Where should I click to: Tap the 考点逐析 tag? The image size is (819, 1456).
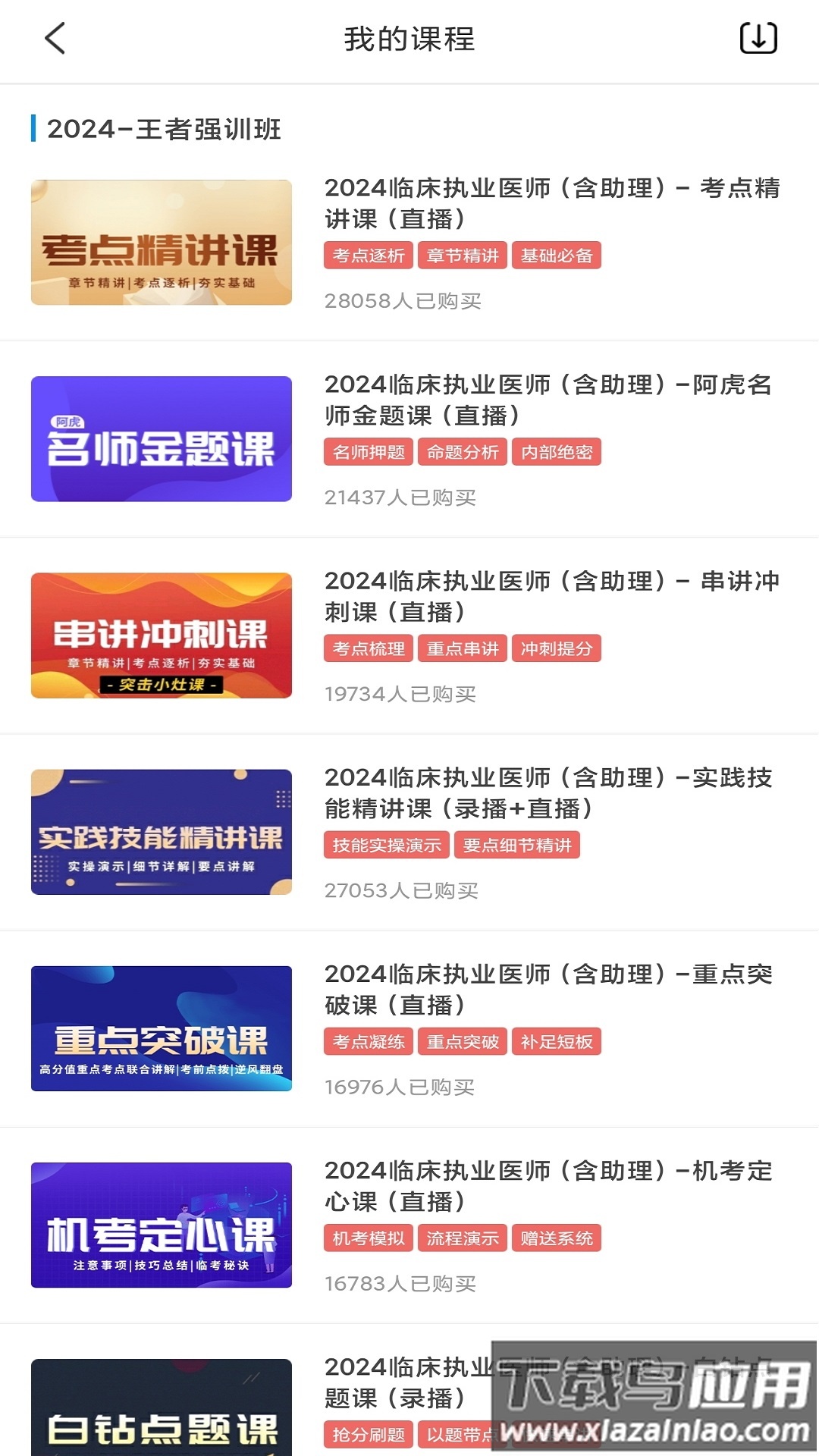tap(369, 256)
